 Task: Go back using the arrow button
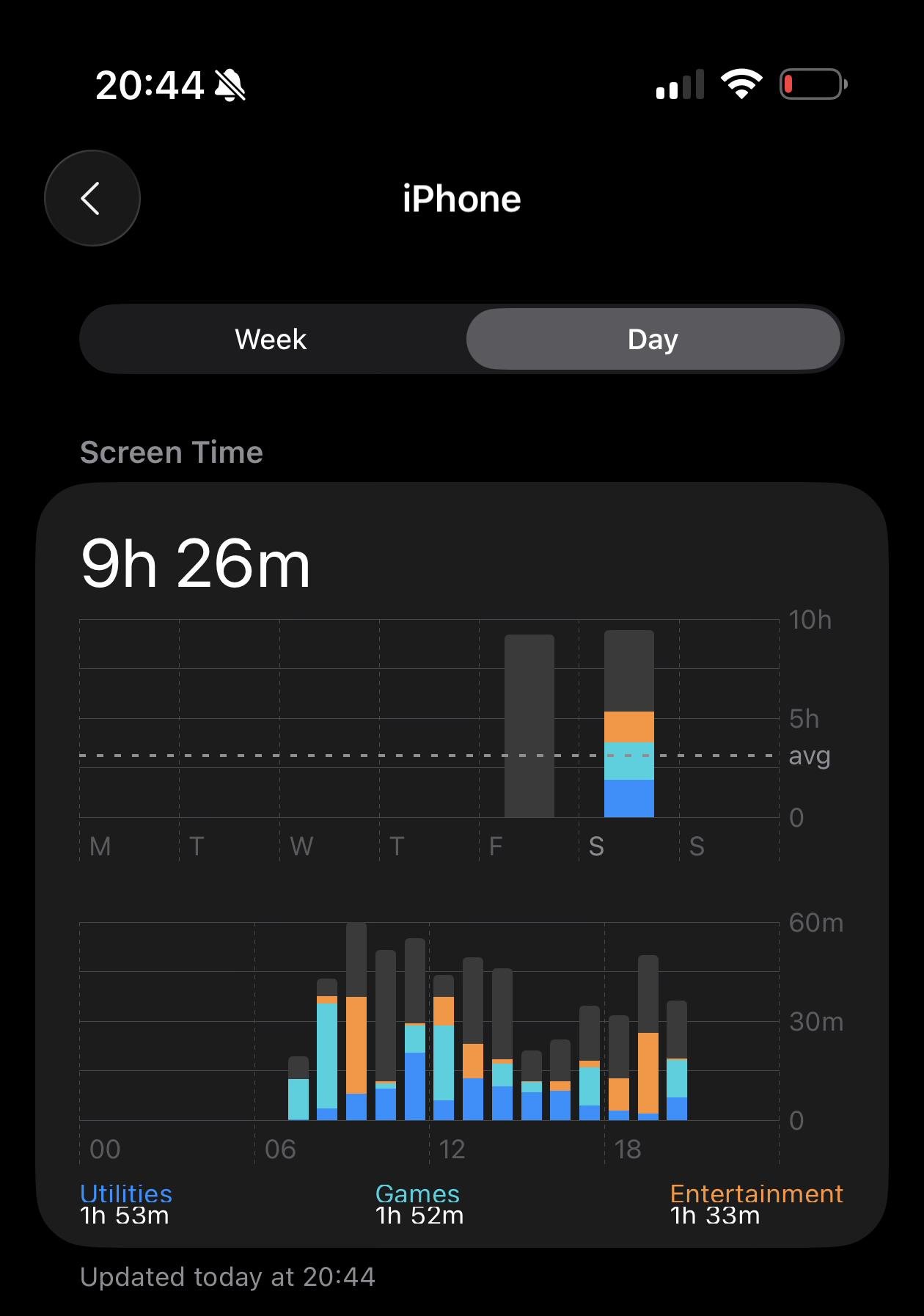pyautogui.click(x=92, y=198)
